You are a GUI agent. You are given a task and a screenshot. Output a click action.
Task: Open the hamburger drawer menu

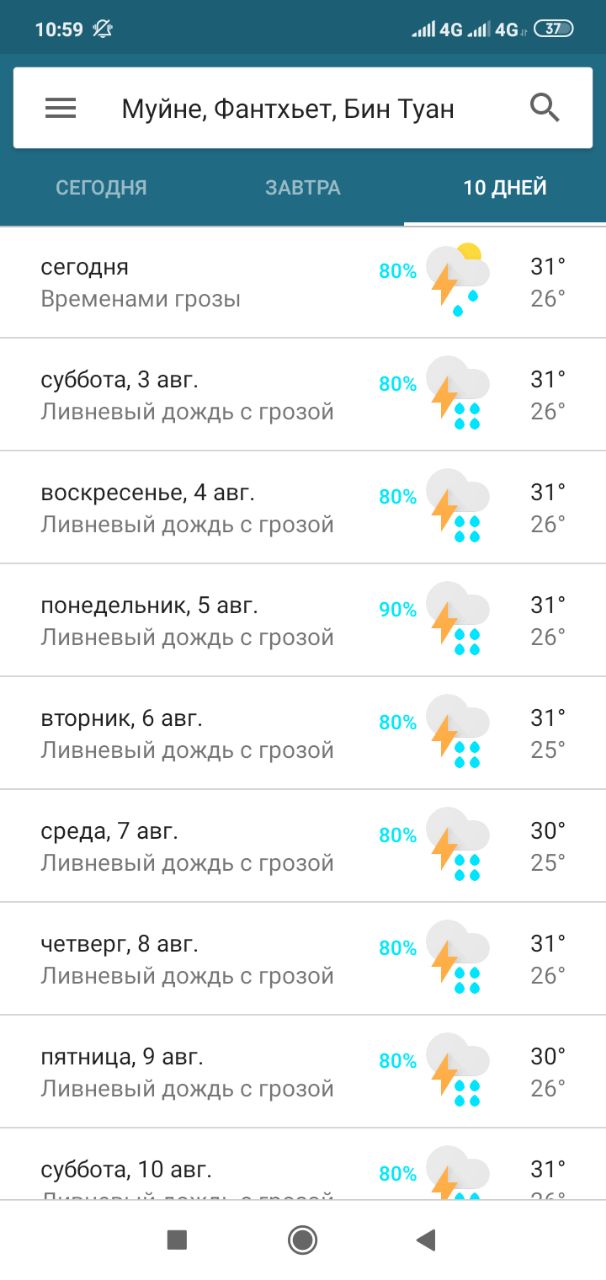point(61,108)
